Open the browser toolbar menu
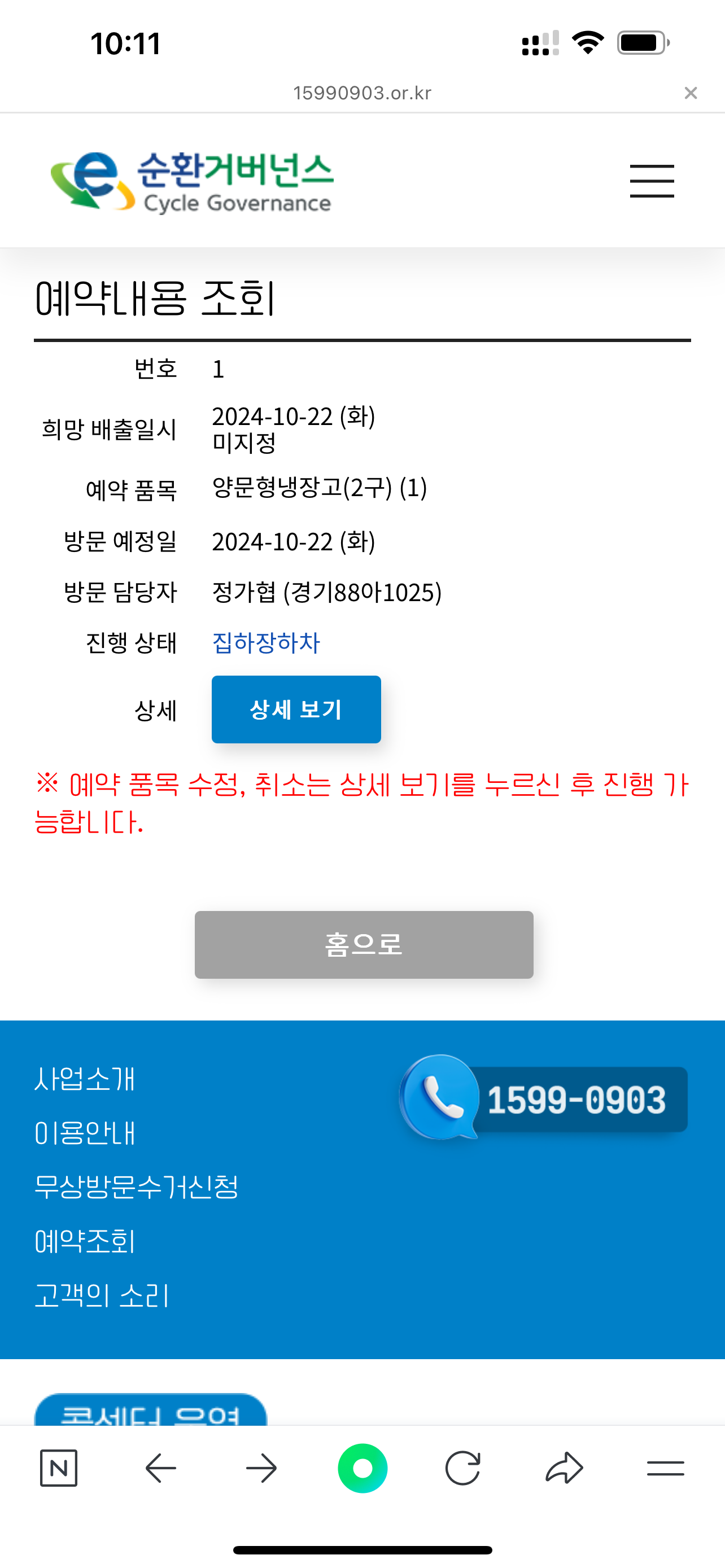The width and height of the screenshot is (725, 1568). coord(665,1468)
